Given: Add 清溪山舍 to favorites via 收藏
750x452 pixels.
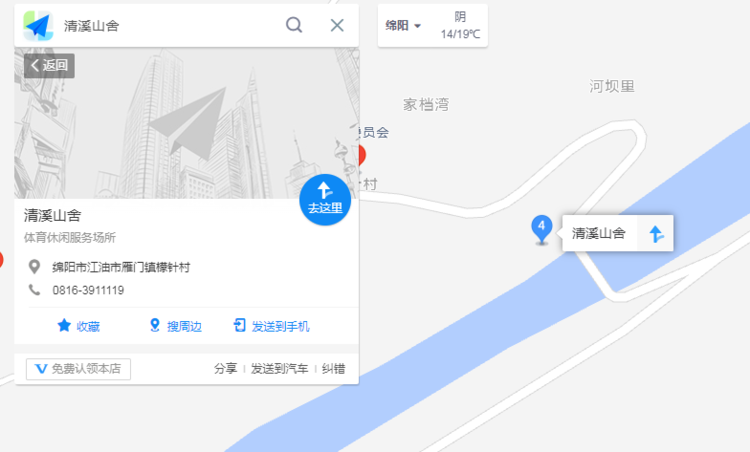Looking at the screenshot, I should (78, 326).
